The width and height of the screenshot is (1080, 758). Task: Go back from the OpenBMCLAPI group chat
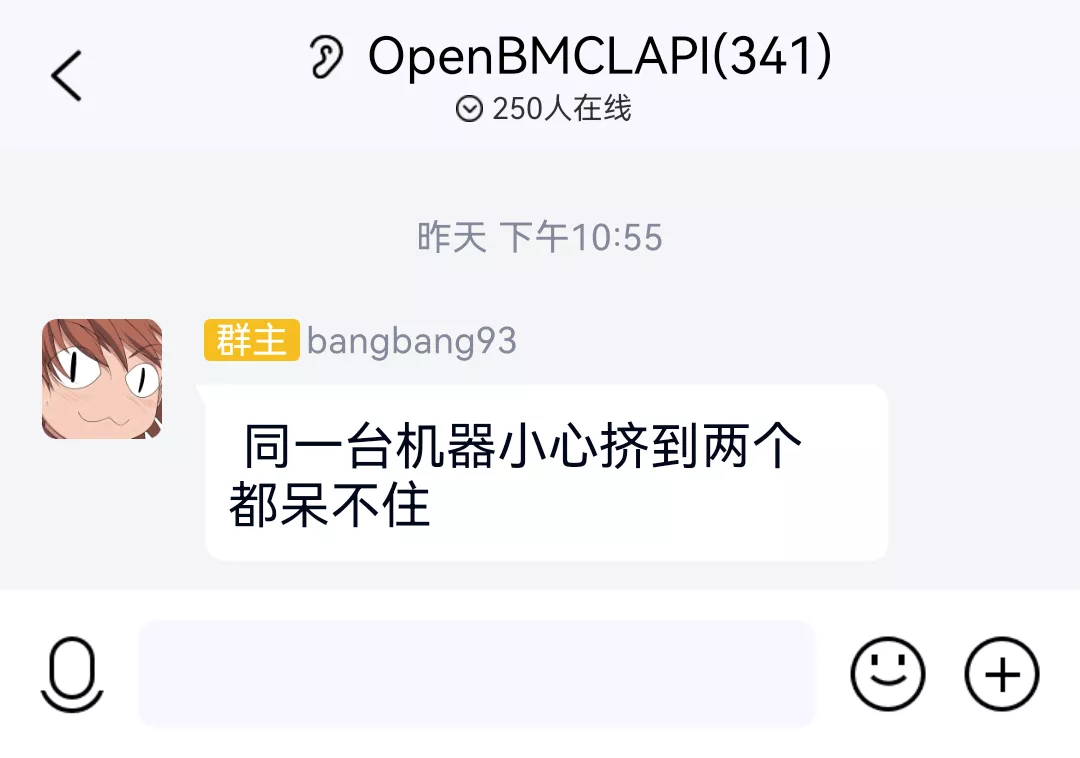click(x=66, y=76)
